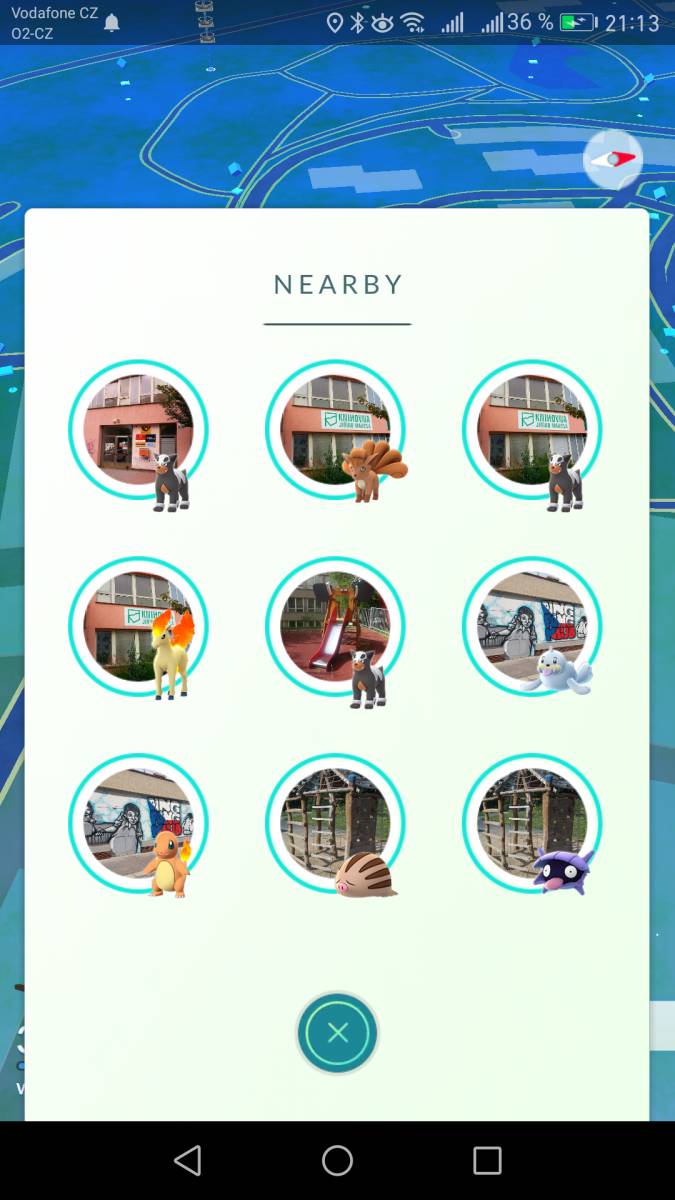675x1200 pixels.
Task: Select the Ponyta nearby tile
Action: point(138,627)
